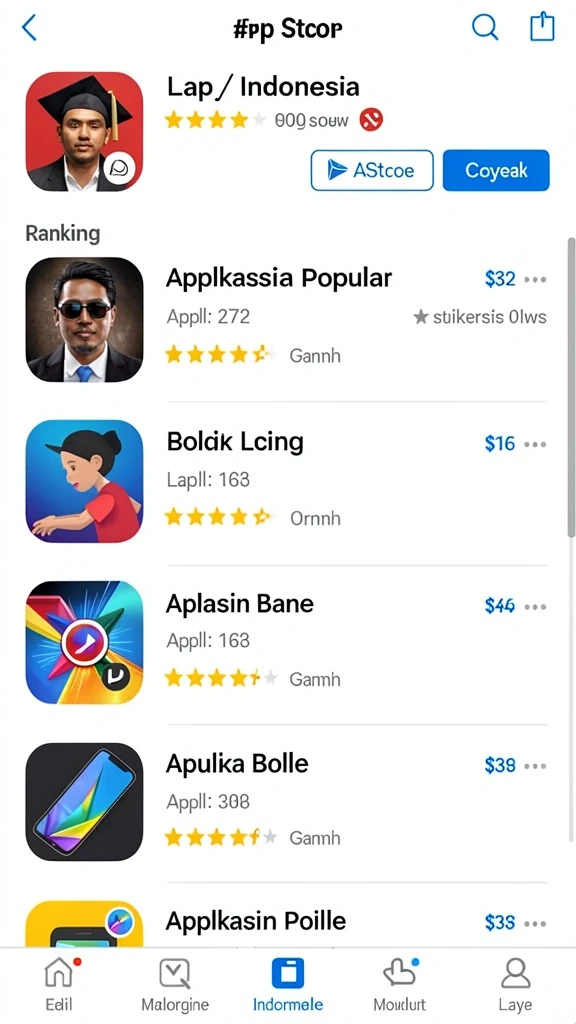This screenshot has height=1024, width=576.
Task: Open the Applkasin Poille app entry
Action: (287, 923)
